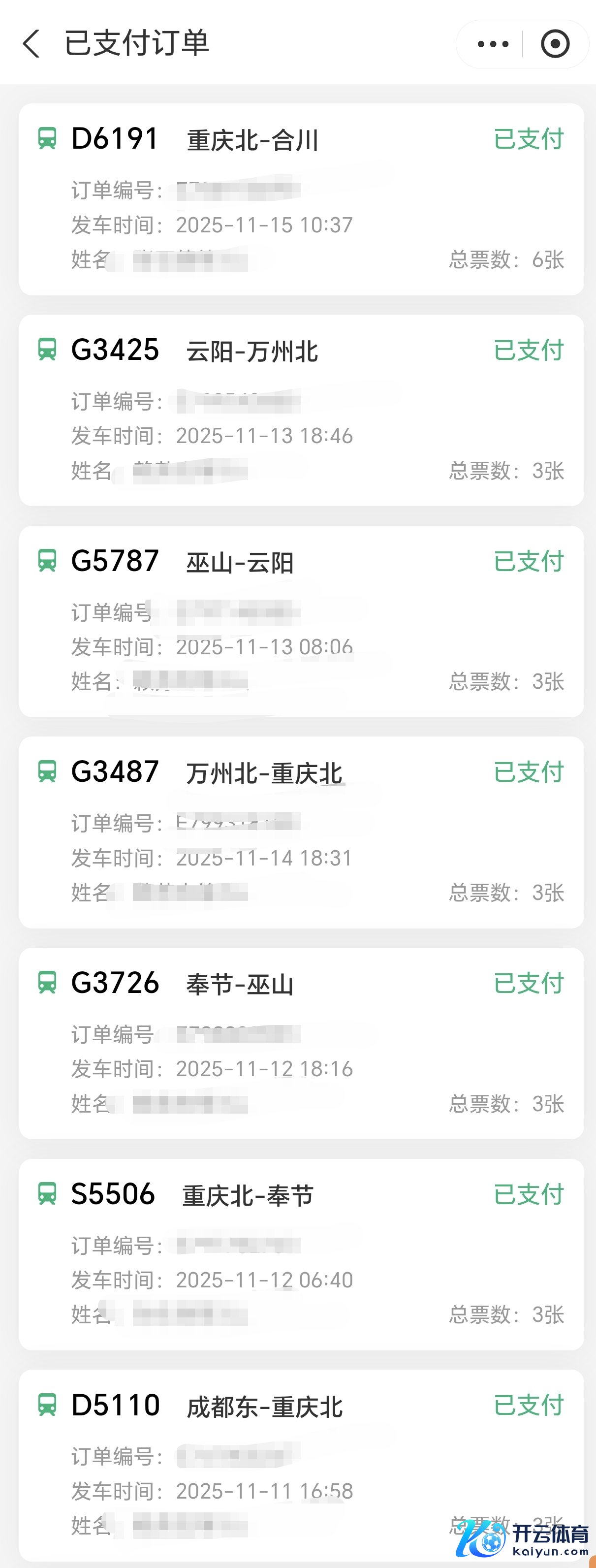
Task: Tap the G3726 奉节-巫山 order card
Action: (301, 1043)
